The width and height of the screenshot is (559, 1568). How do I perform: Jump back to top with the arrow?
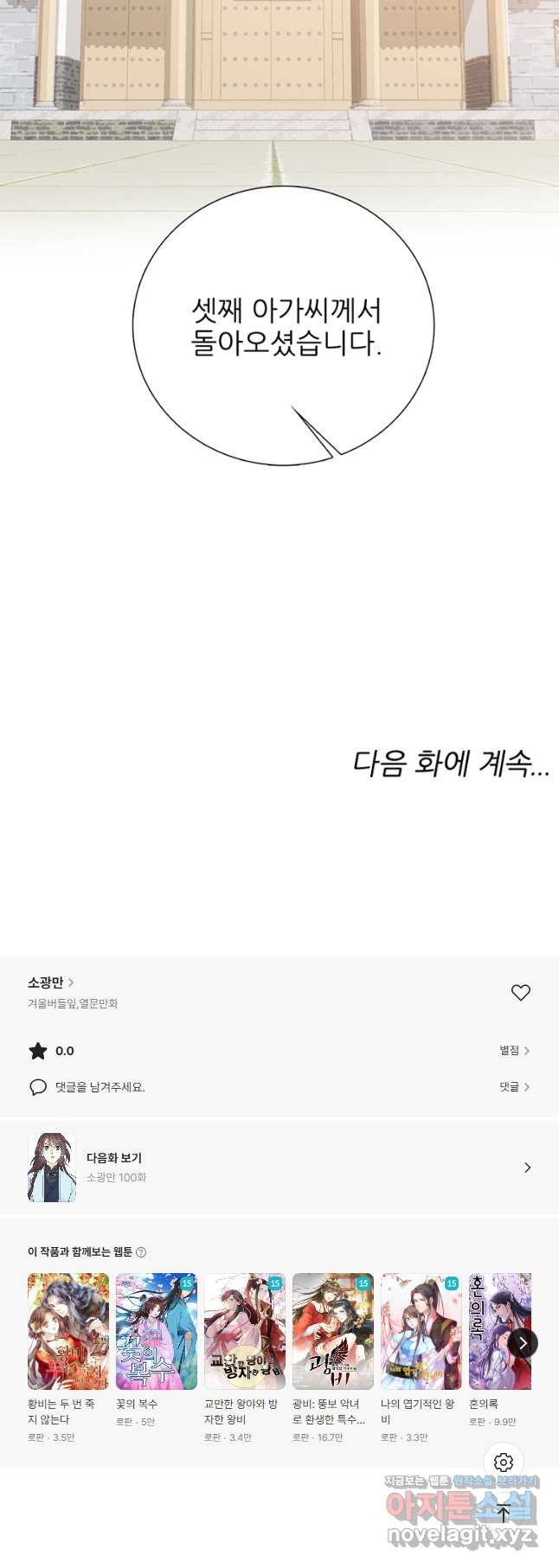(504, 1512)
